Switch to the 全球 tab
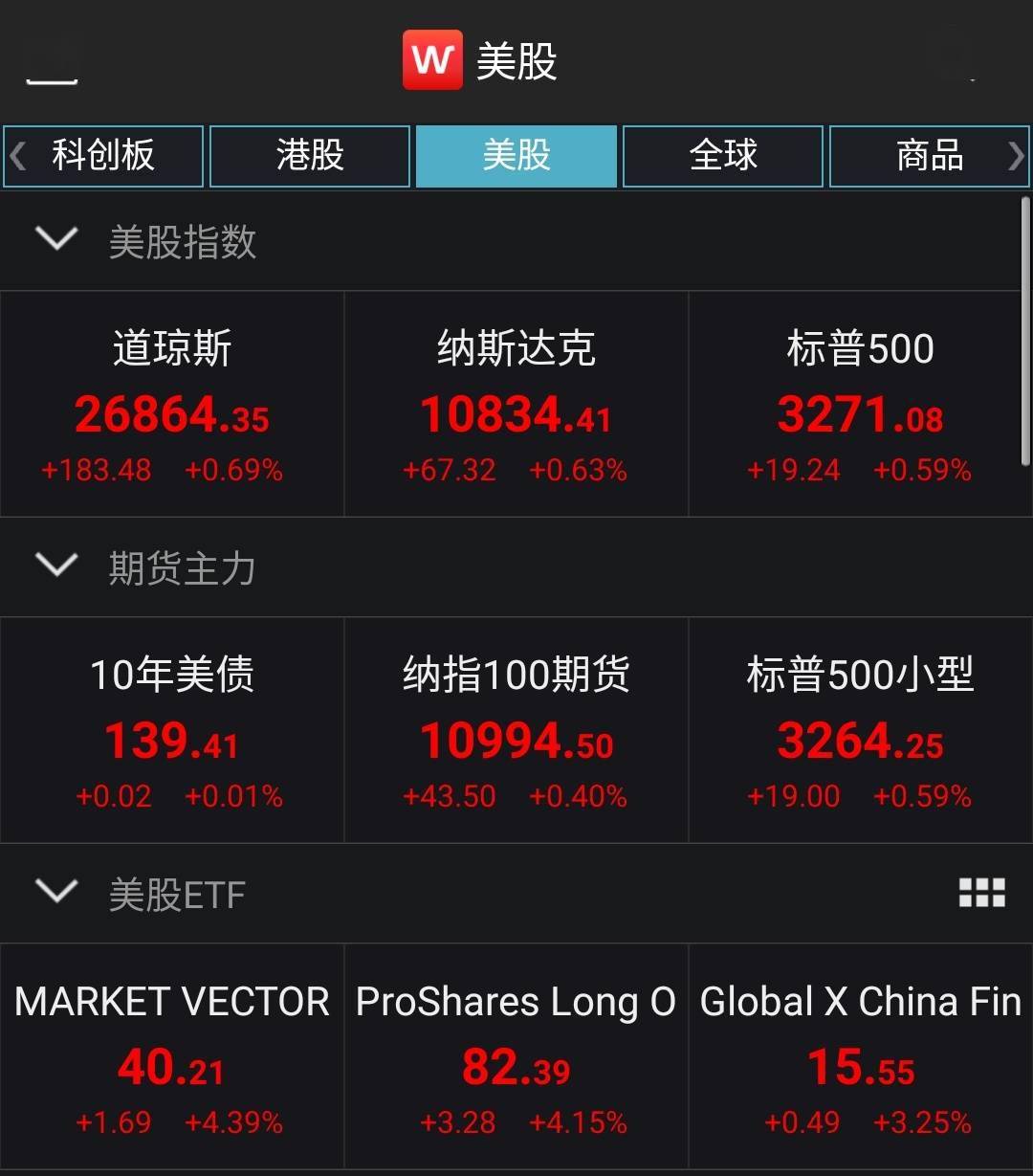Screen dimensions: 1033x1176 tap(722, 155)
